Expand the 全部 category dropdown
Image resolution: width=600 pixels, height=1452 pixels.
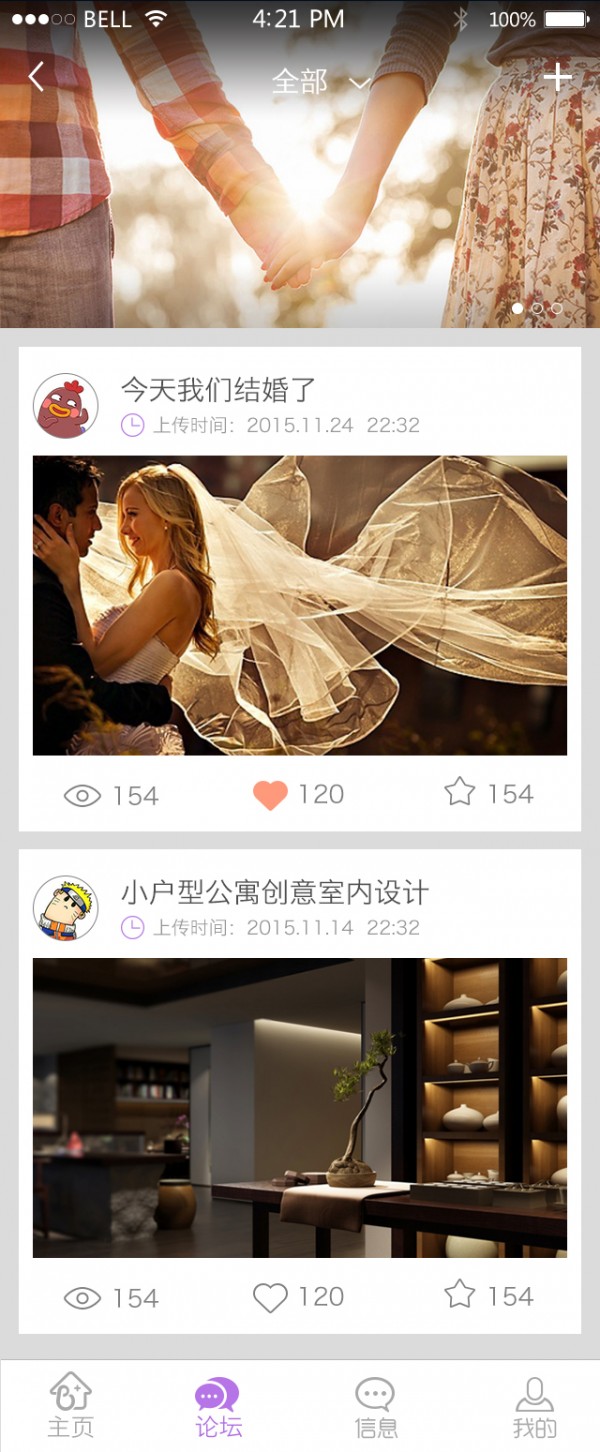click(320, 82)
